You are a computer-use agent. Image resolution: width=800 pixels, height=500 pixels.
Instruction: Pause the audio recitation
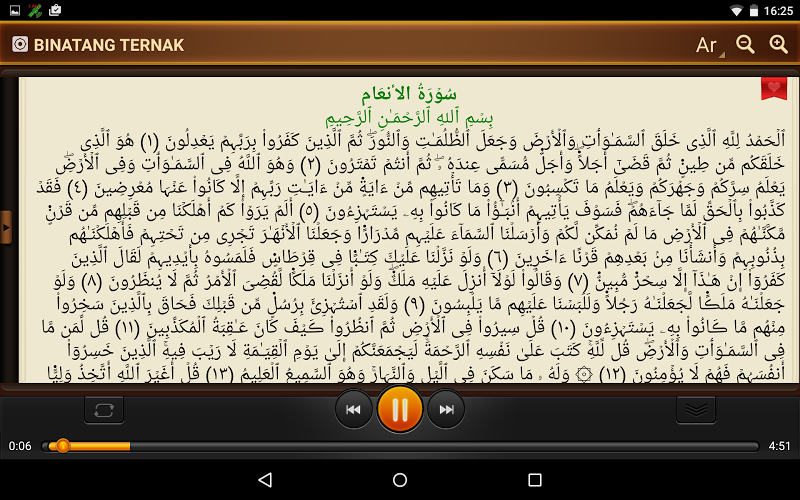click(399, 409)
